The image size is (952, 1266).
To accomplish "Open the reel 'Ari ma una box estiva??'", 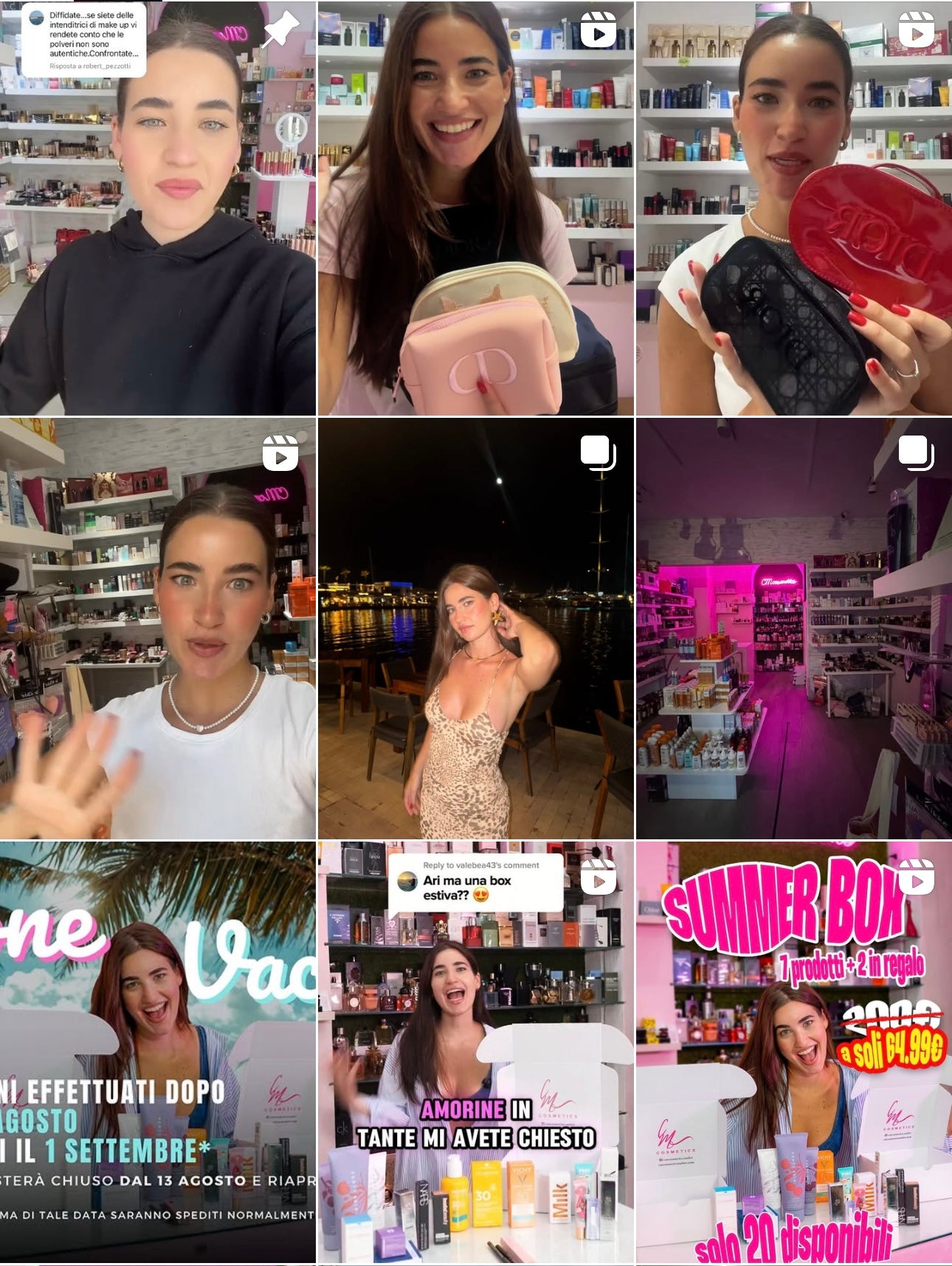I will (x=475, y=1052).
